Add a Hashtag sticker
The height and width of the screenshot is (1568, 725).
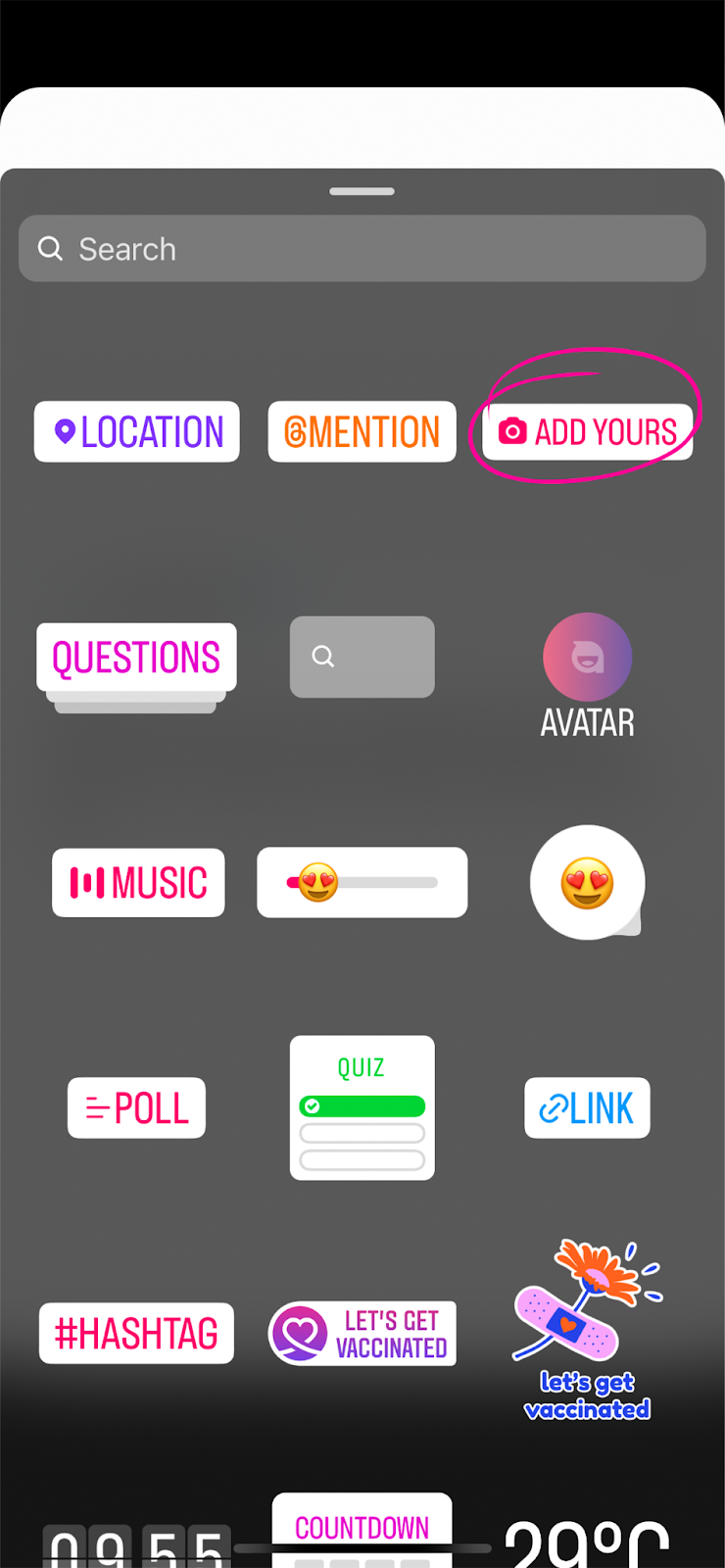pos(136,1333)
